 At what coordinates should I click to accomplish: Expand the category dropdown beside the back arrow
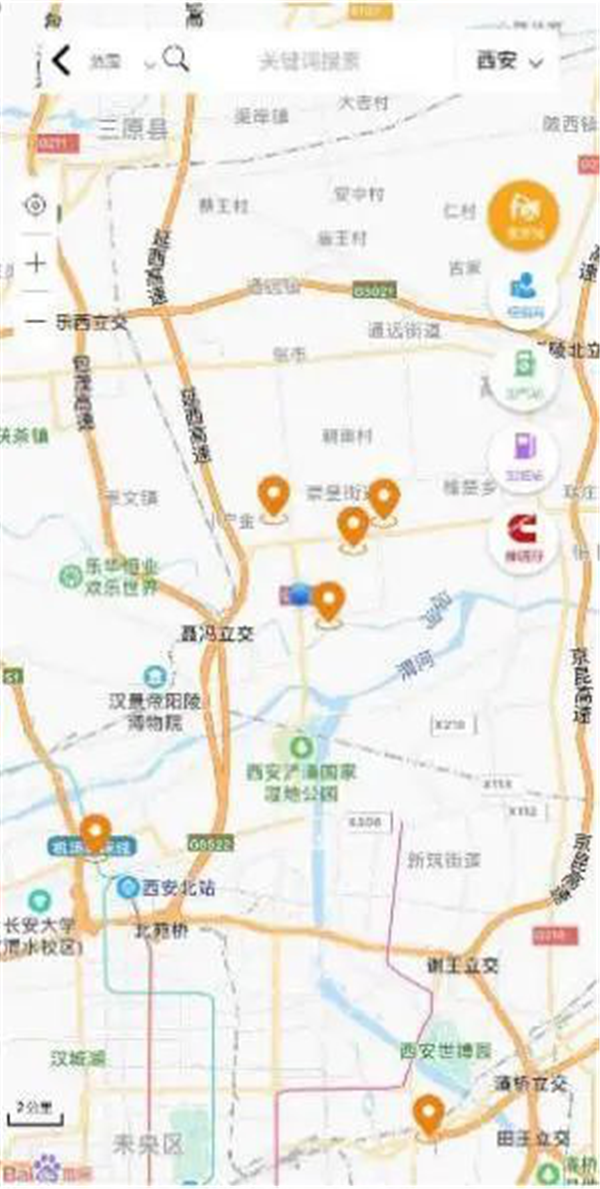[122, 62]
